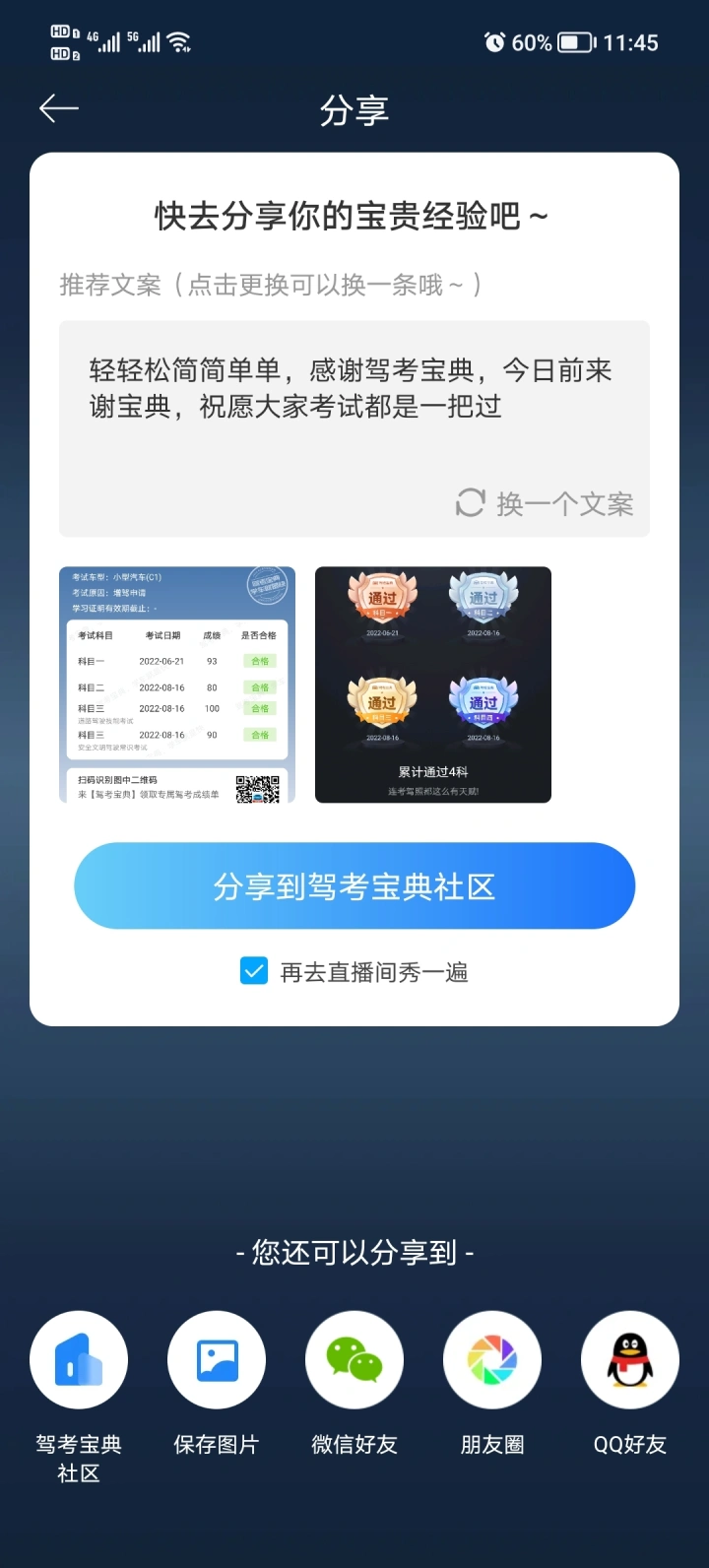Uncheck 再去直播间秀一遍 checkbox
This screenshot has width=709, height=1568.
(254, 972)
